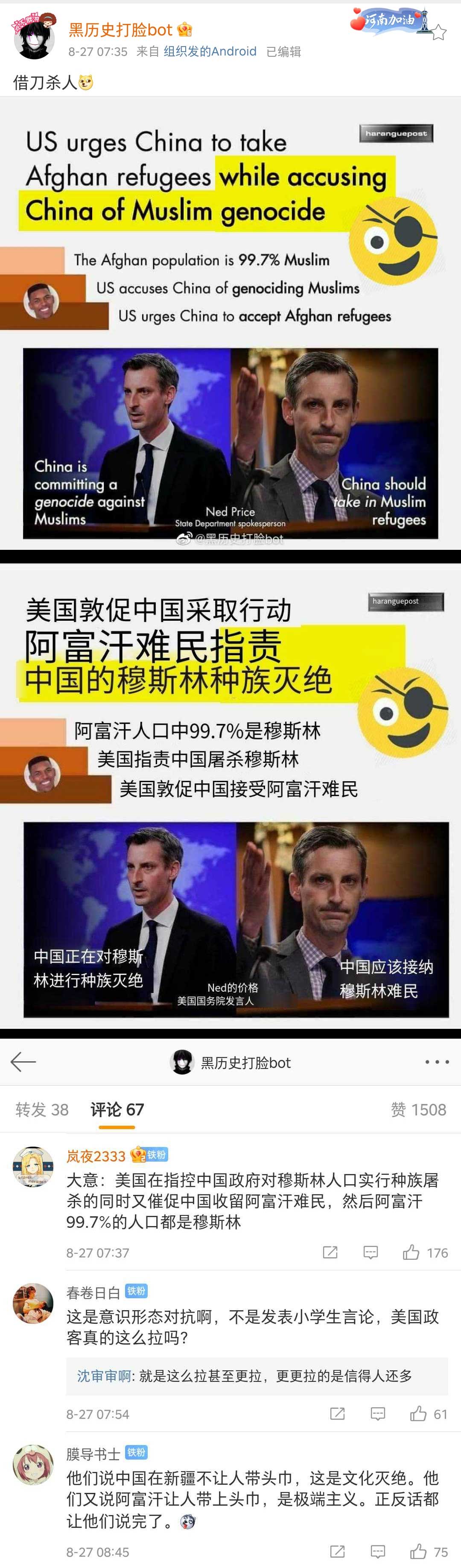Open the 赞 1508 likes tab
This screenshot has width=461, height=1568.
click(x=418, y=1110)
